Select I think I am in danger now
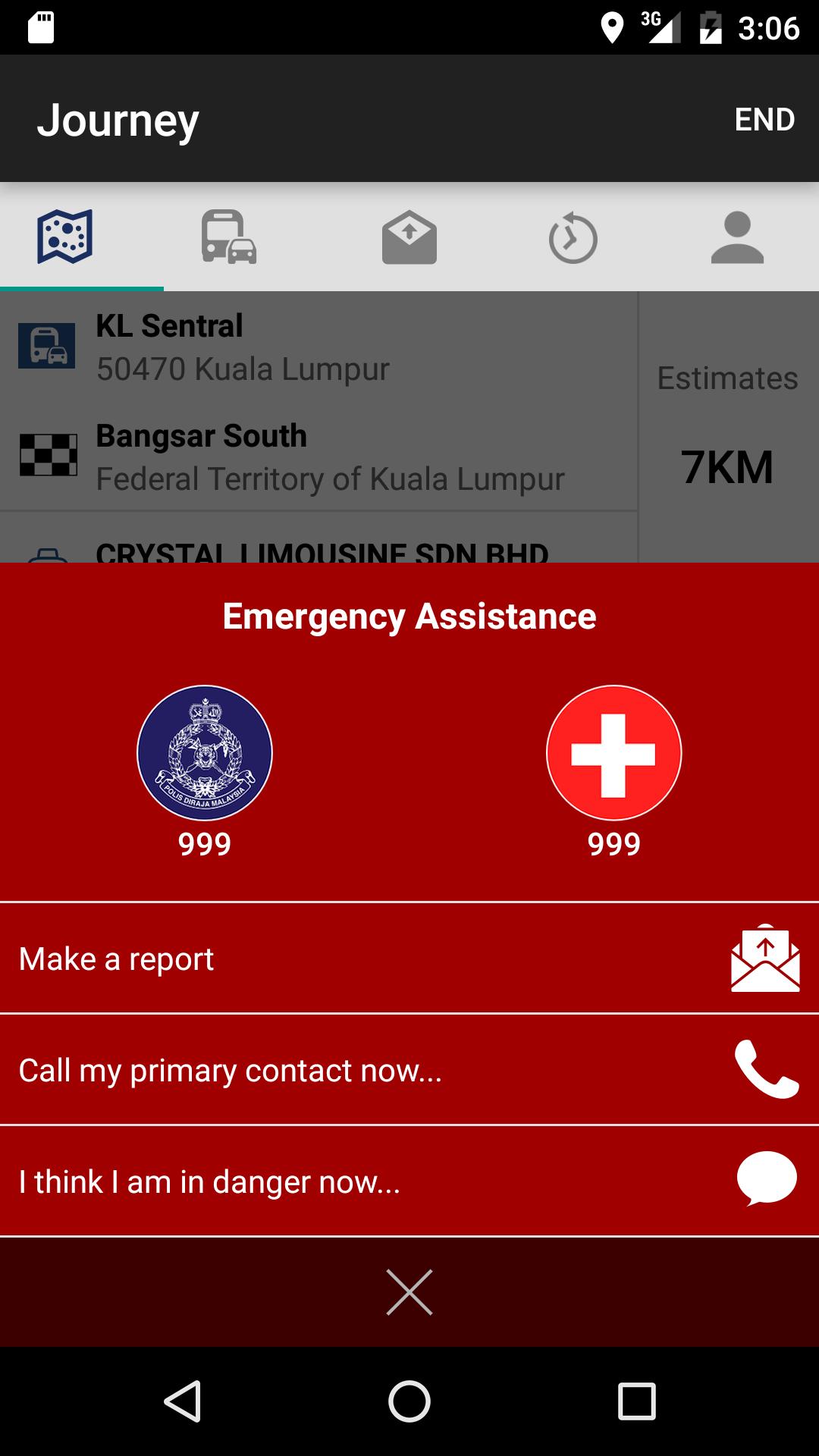The height and width of the screenshot is (1456, 819). tap(409, 1181)
